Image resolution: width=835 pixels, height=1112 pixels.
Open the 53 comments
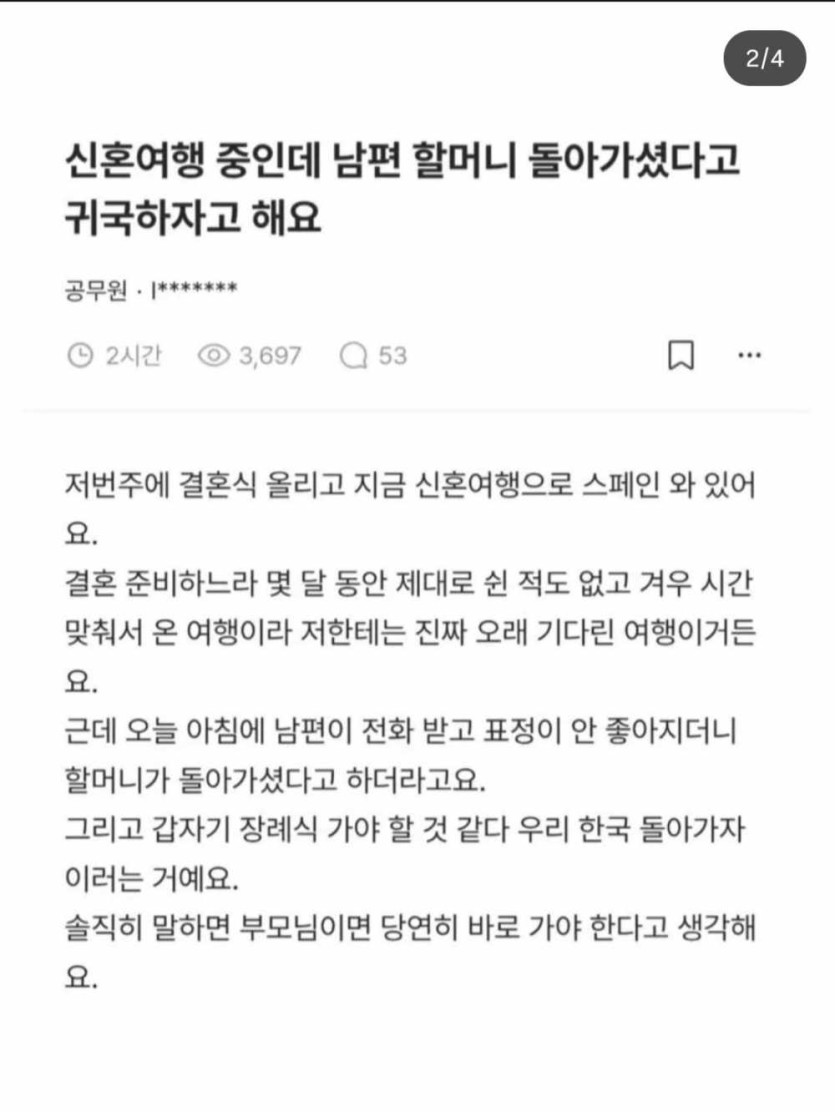pos(374,356)
